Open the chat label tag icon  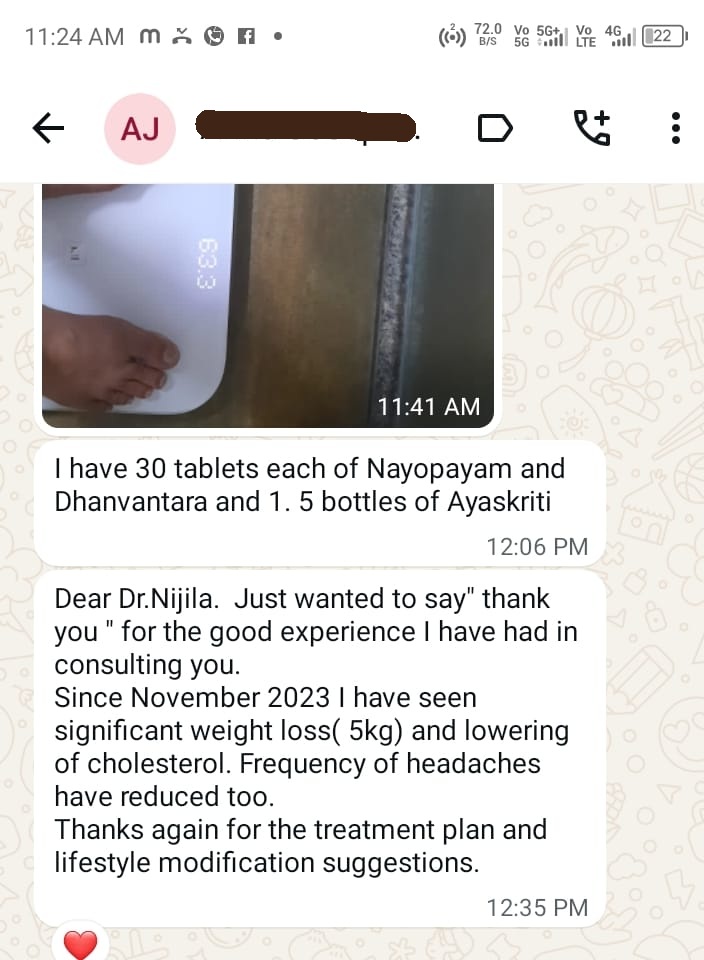[x=495, y=128]
